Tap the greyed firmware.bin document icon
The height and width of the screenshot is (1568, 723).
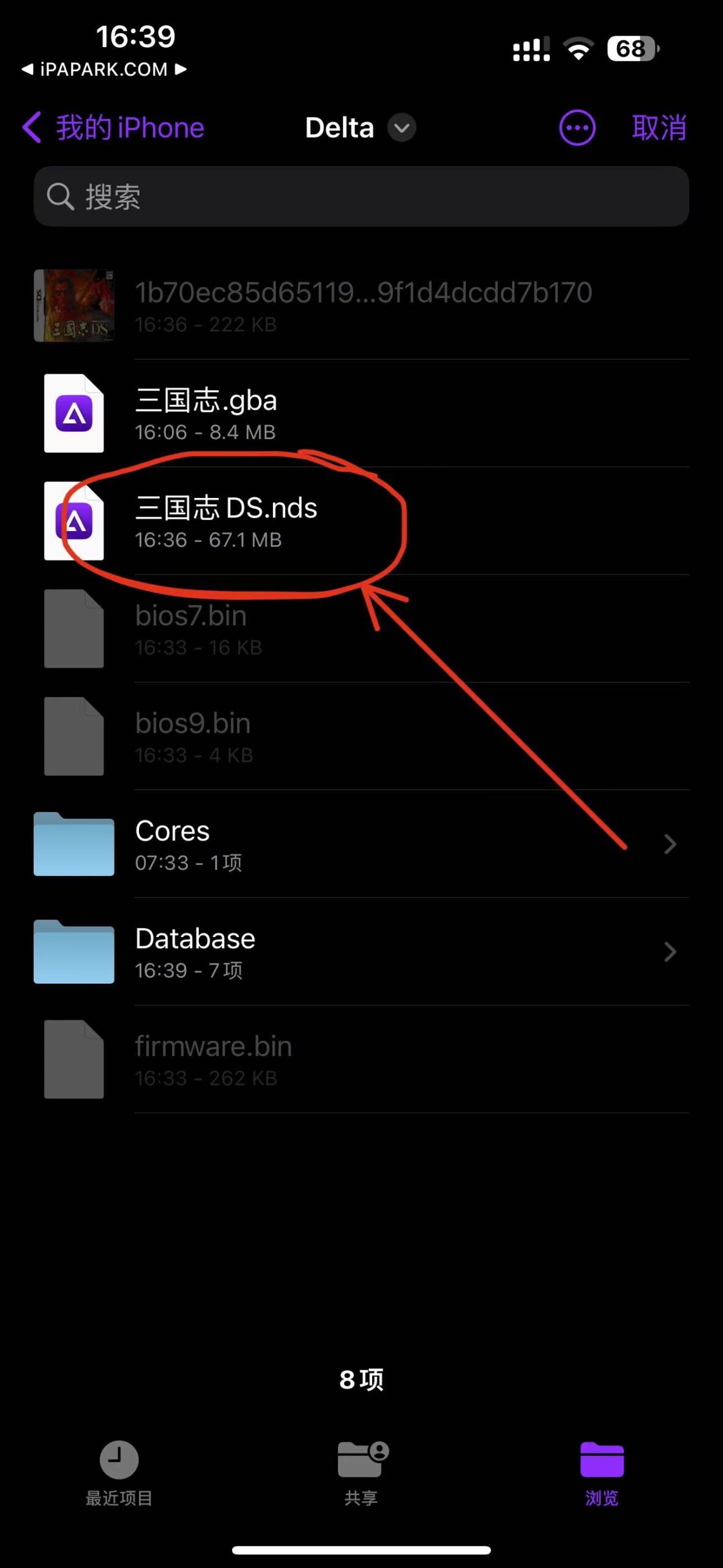[73, 1060]
